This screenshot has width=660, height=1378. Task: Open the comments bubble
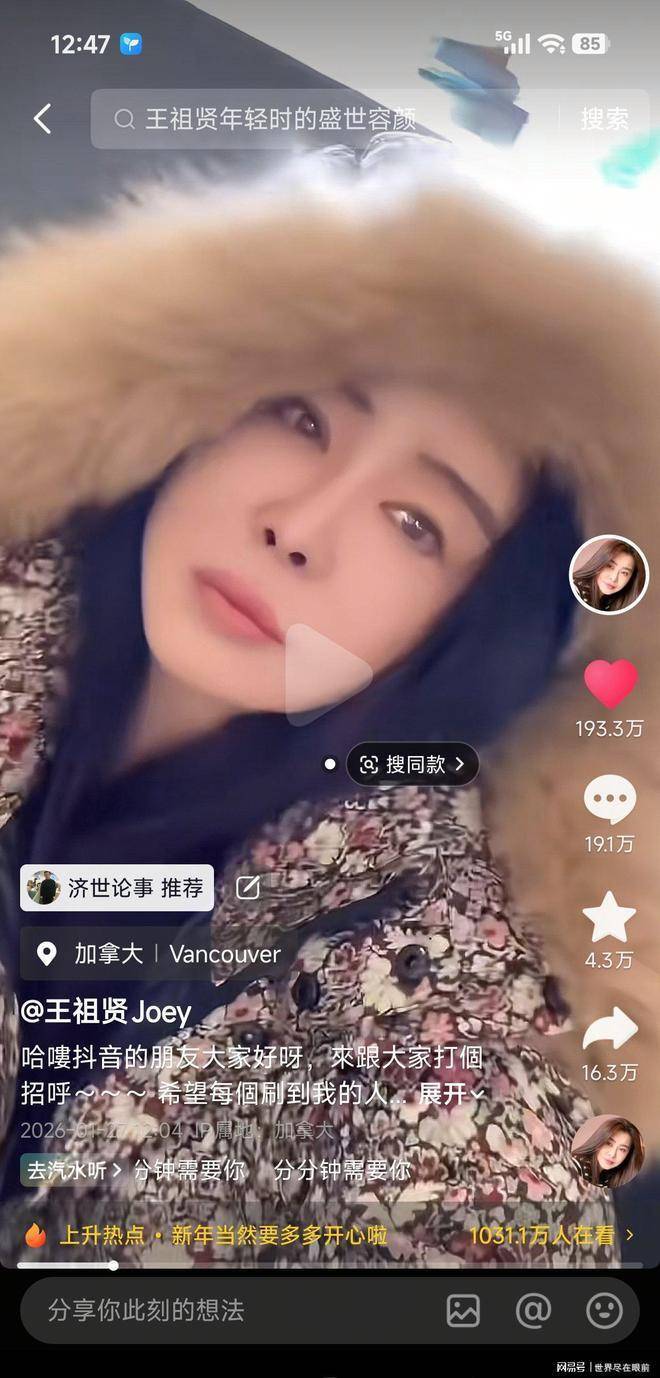[610, 801]
